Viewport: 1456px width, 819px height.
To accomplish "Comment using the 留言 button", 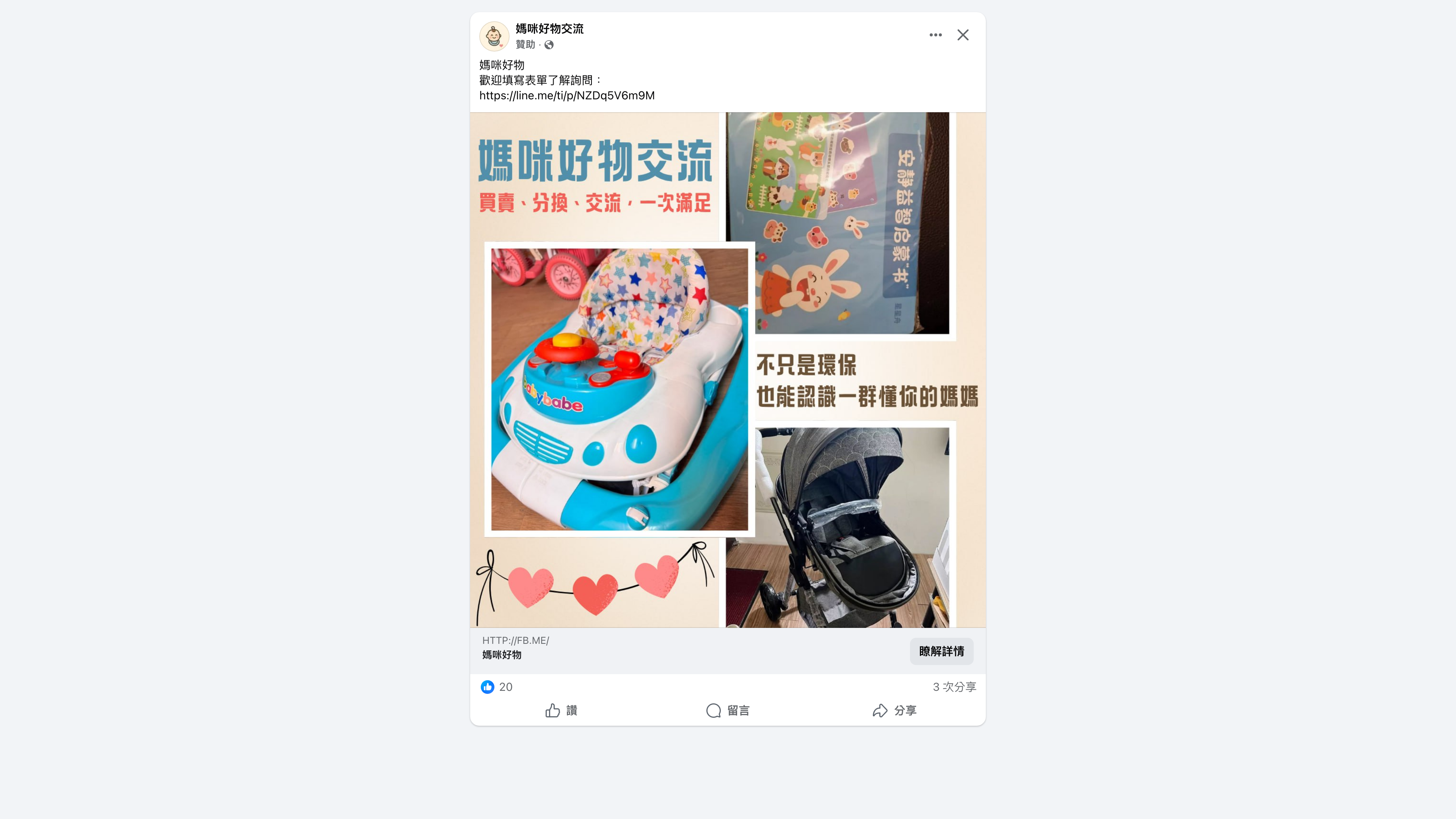I will [x=728, y=711].
